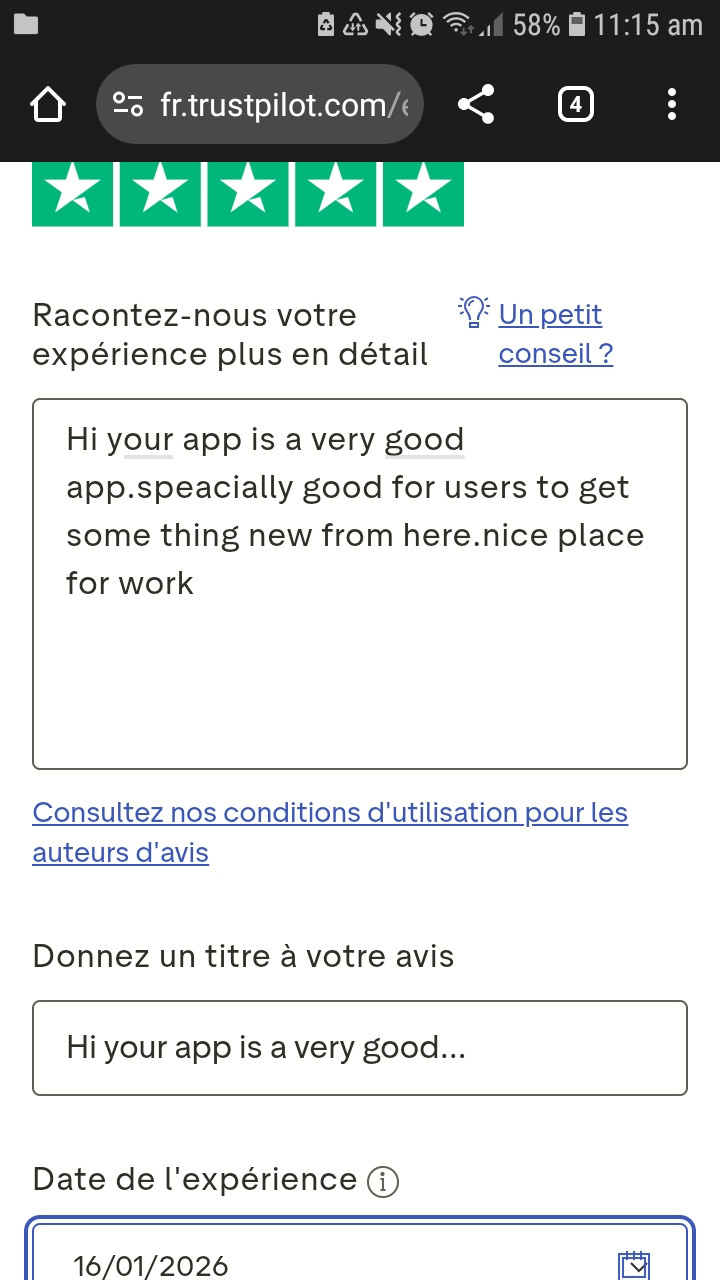
Task: Tap the fr.trustpilot.com address bar
Action: point(260,104)
